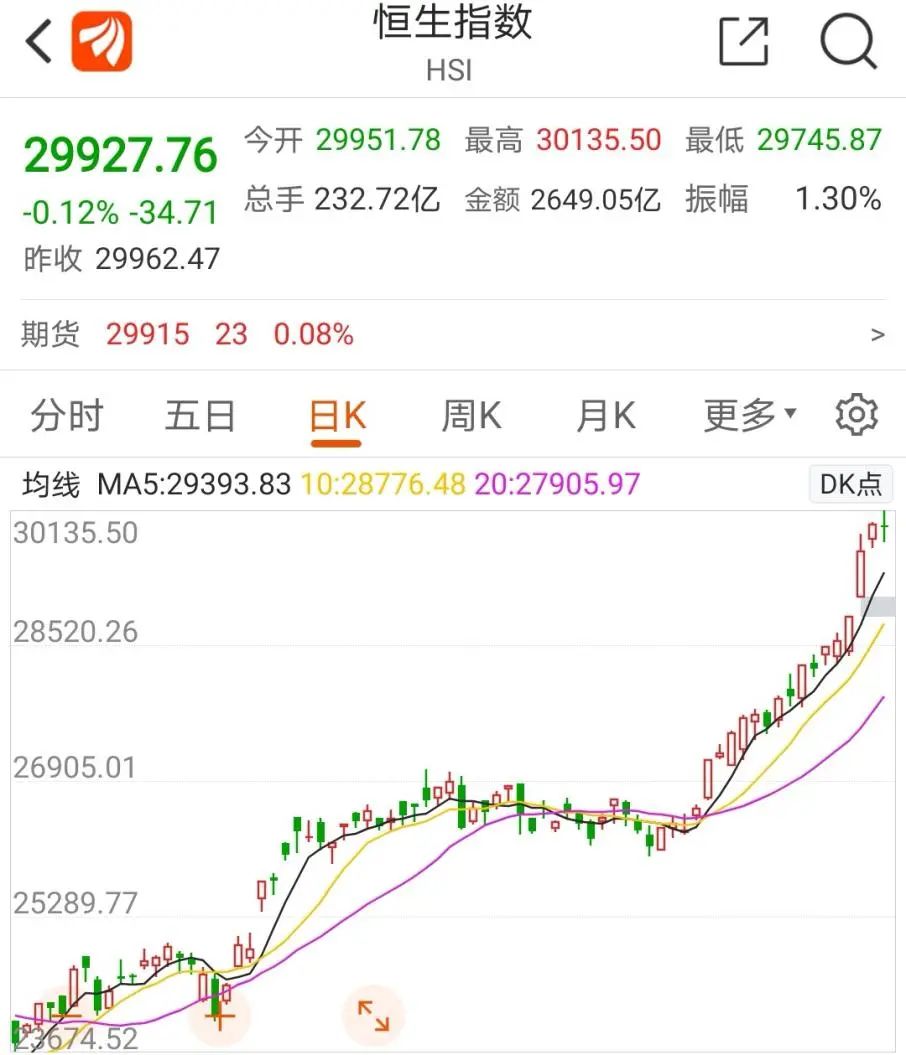Open chart settings gear
The image size is (906, 1055).
point(857,414)
